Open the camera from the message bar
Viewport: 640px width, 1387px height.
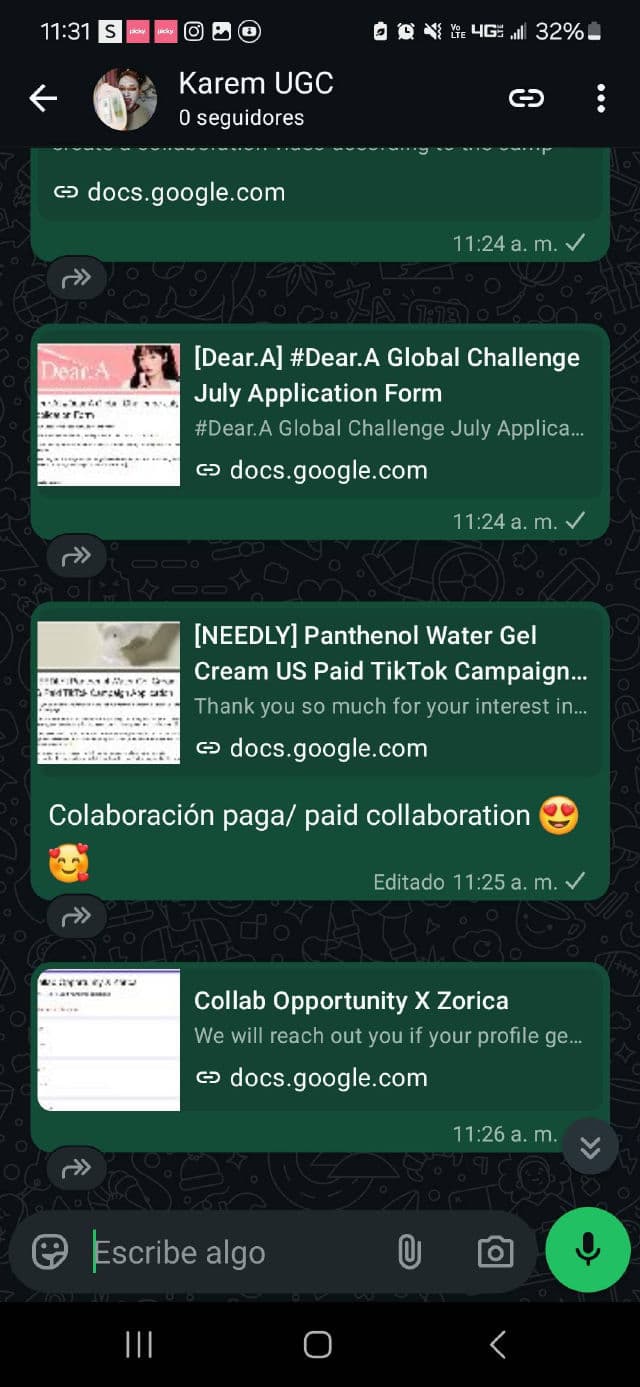(495, 1252)
